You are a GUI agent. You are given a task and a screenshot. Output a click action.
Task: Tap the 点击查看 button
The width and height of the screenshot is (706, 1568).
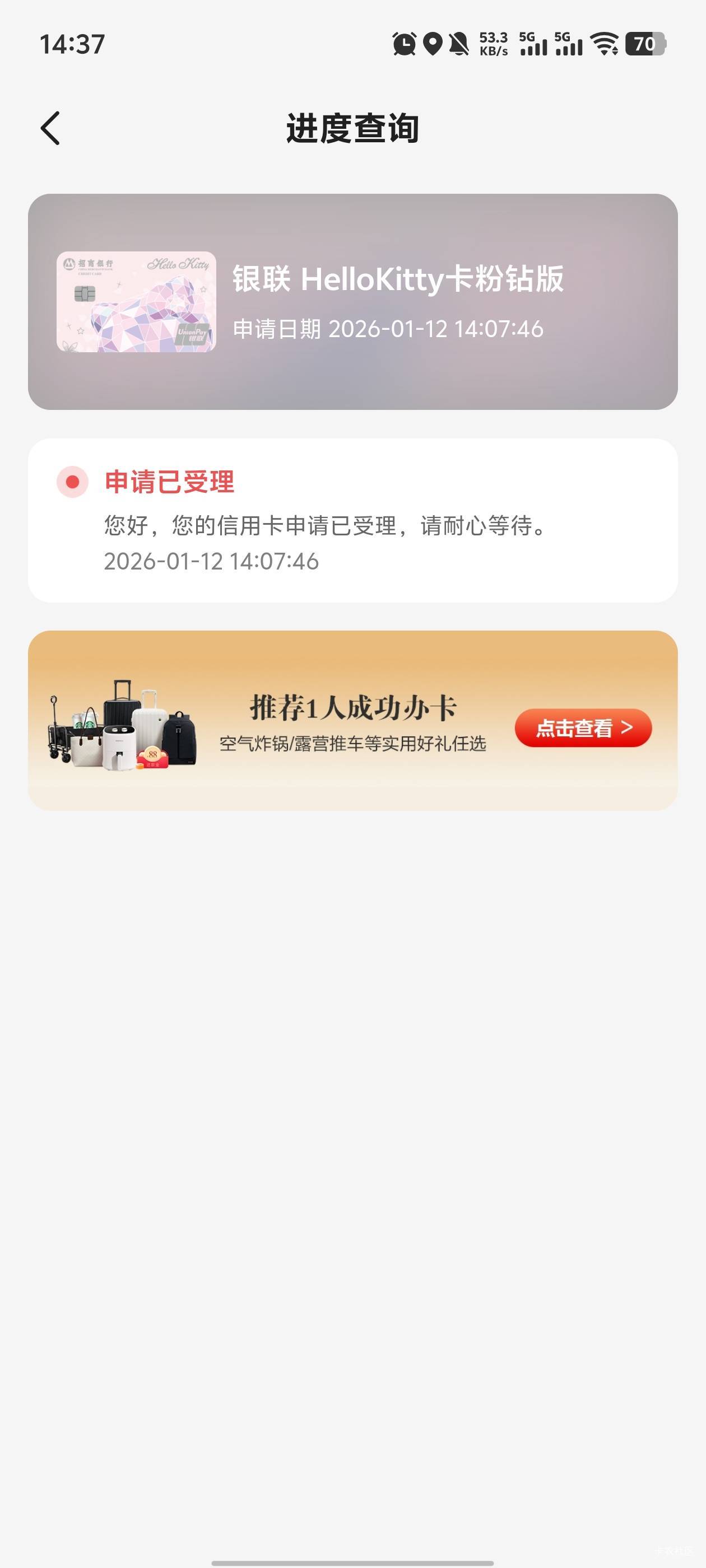tap(583, 728)
